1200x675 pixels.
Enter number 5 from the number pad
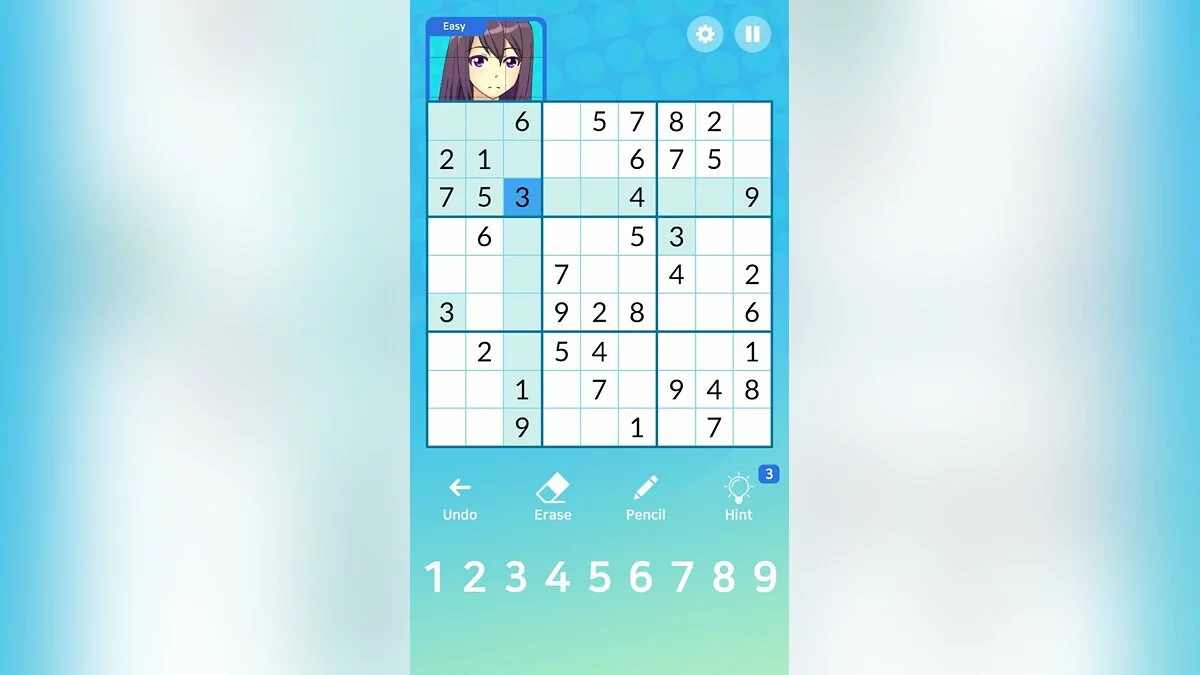click(599, 577)
